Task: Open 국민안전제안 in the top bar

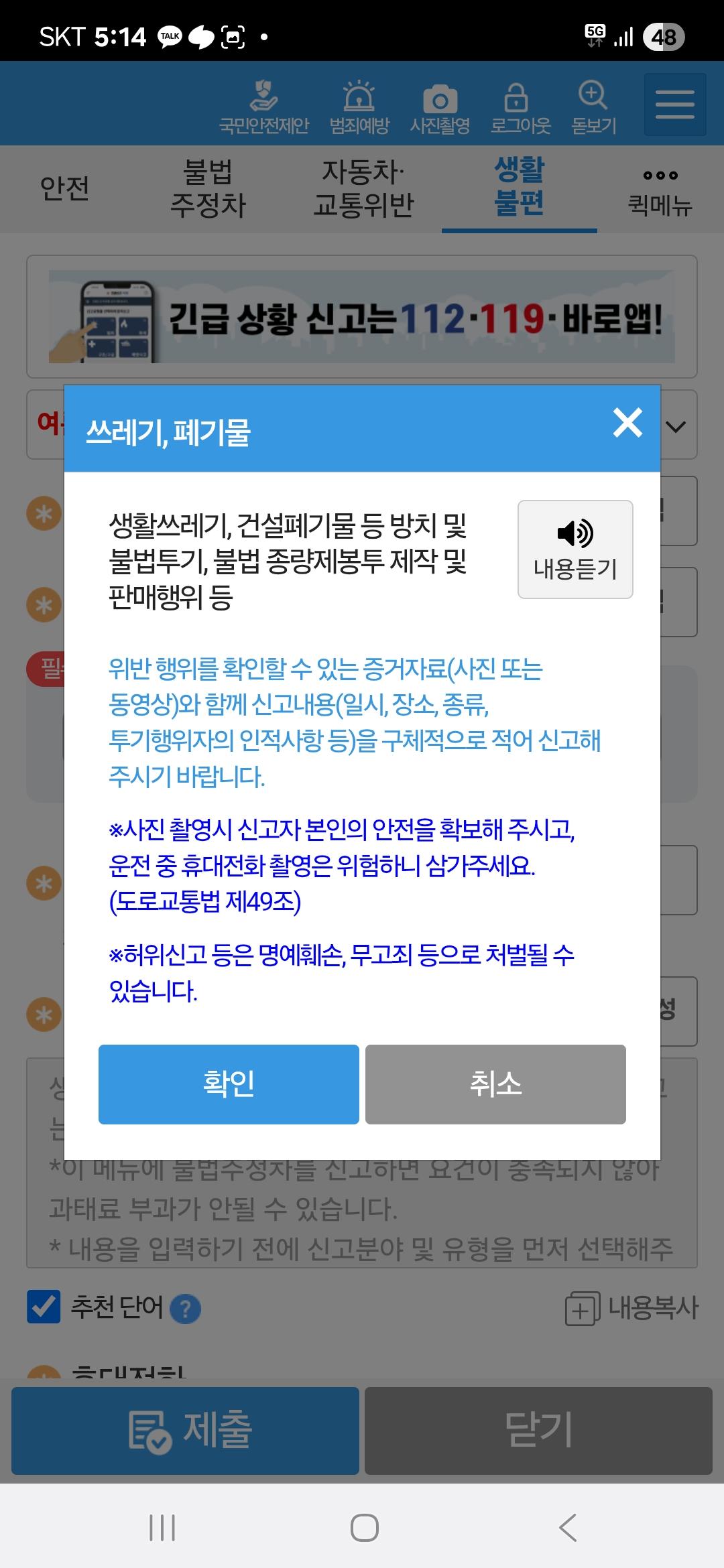Action: click(264, 107)
